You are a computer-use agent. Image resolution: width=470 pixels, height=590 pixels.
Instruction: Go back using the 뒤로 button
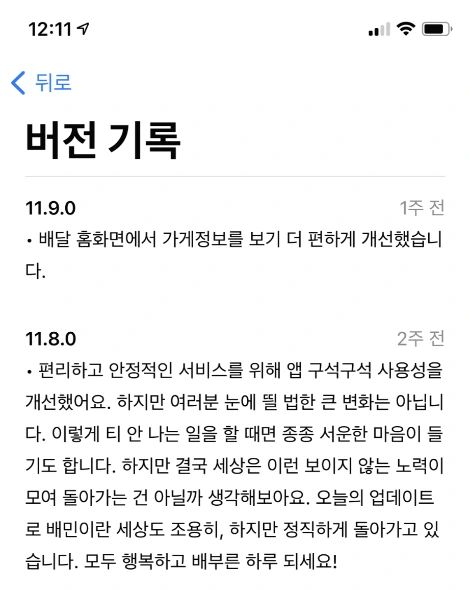(x=41, y=82)
